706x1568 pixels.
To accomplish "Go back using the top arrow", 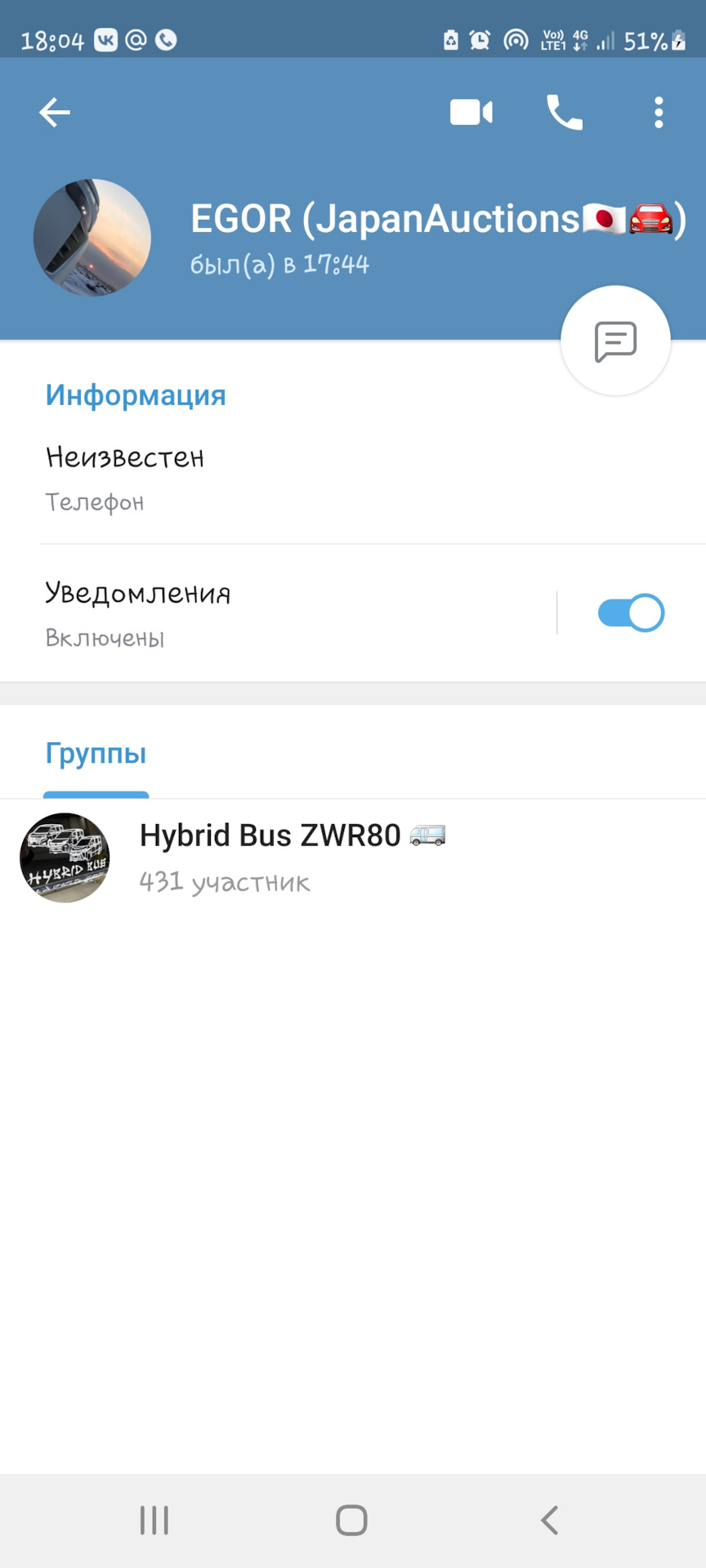I will (55, 113).
